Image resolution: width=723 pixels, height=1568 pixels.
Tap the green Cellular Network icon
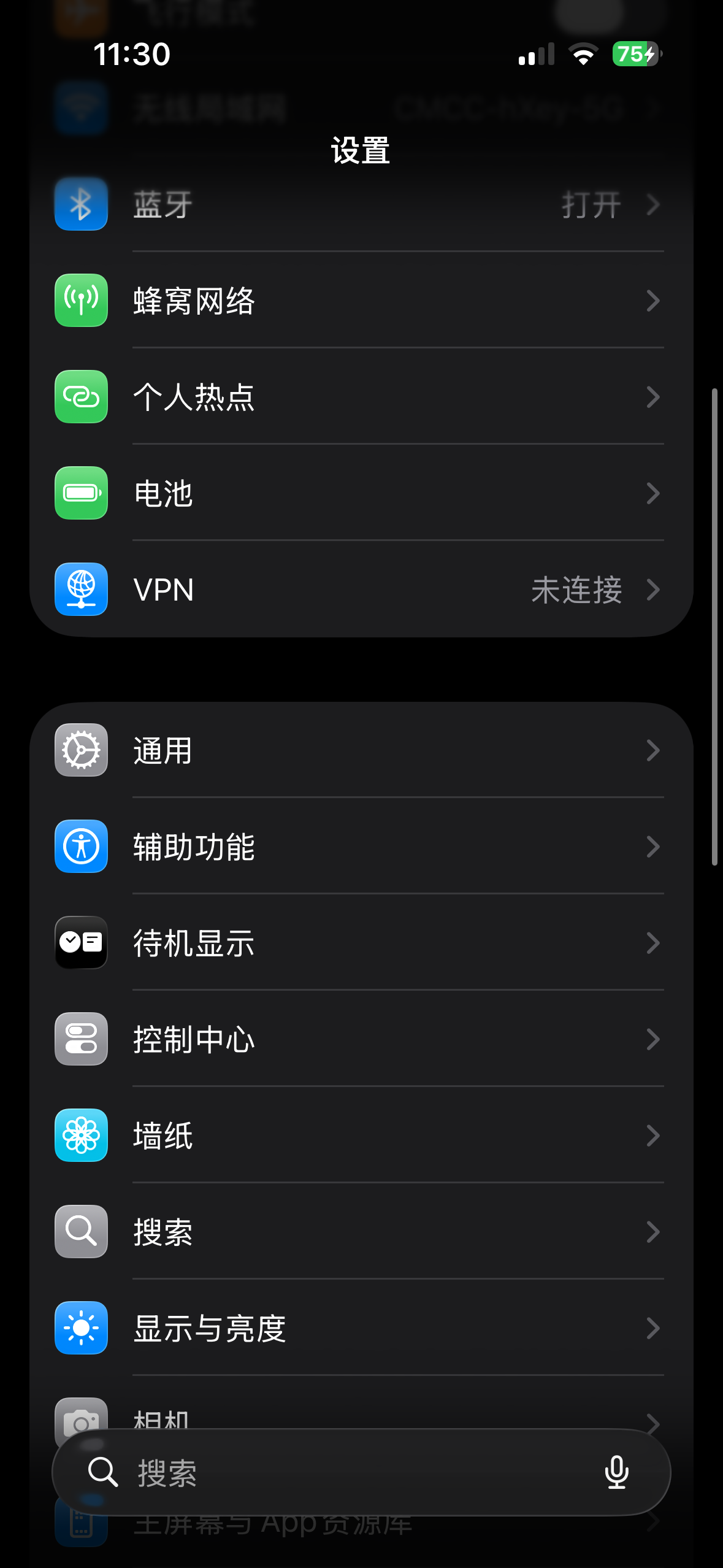coord(80,301)
